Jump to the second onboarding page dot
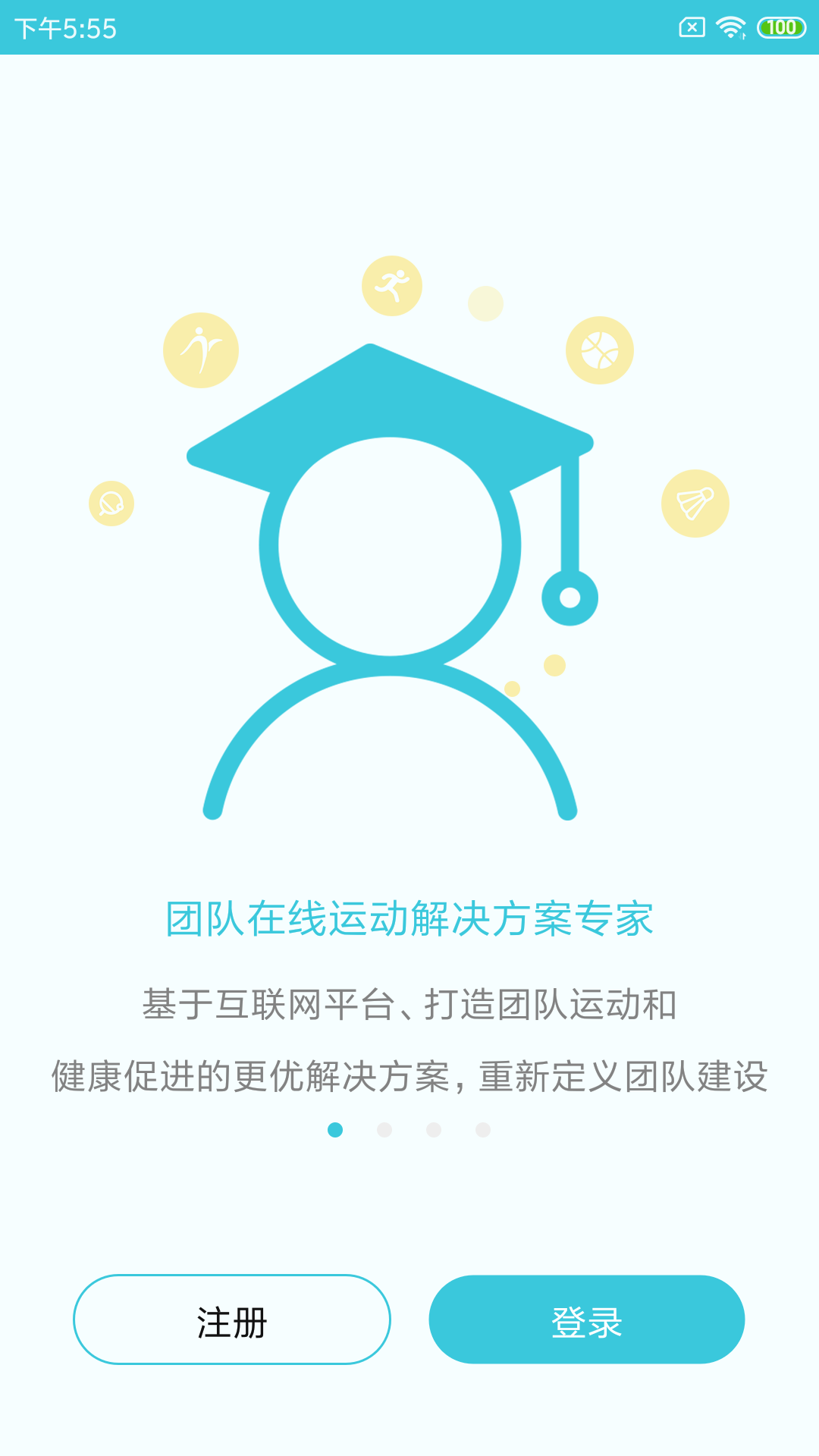Viewport: 819px width, 1456px height. pos(384,1130)
